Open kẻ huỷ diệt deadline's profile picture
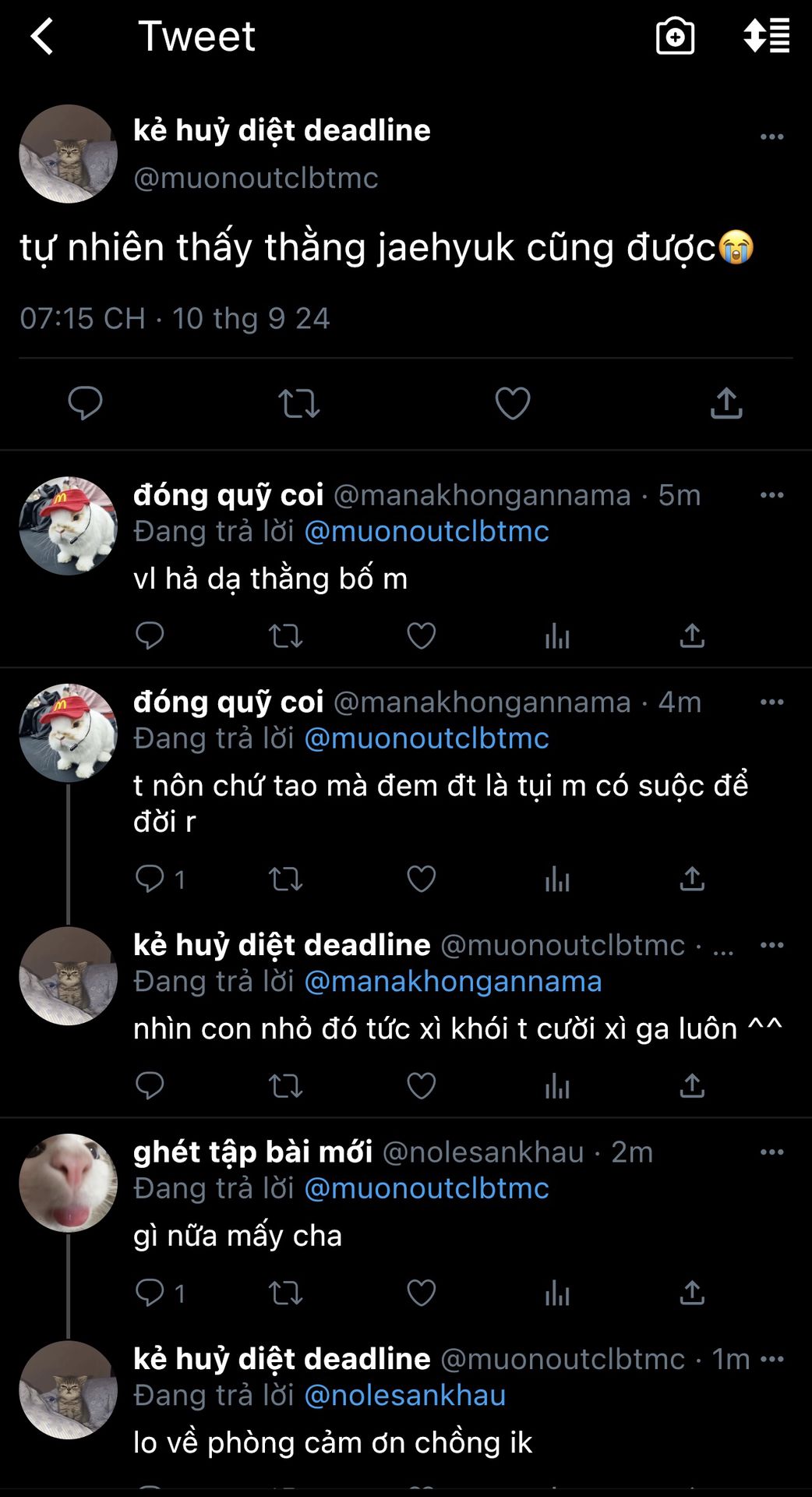The image size is (812, 1497). [69, 154]
